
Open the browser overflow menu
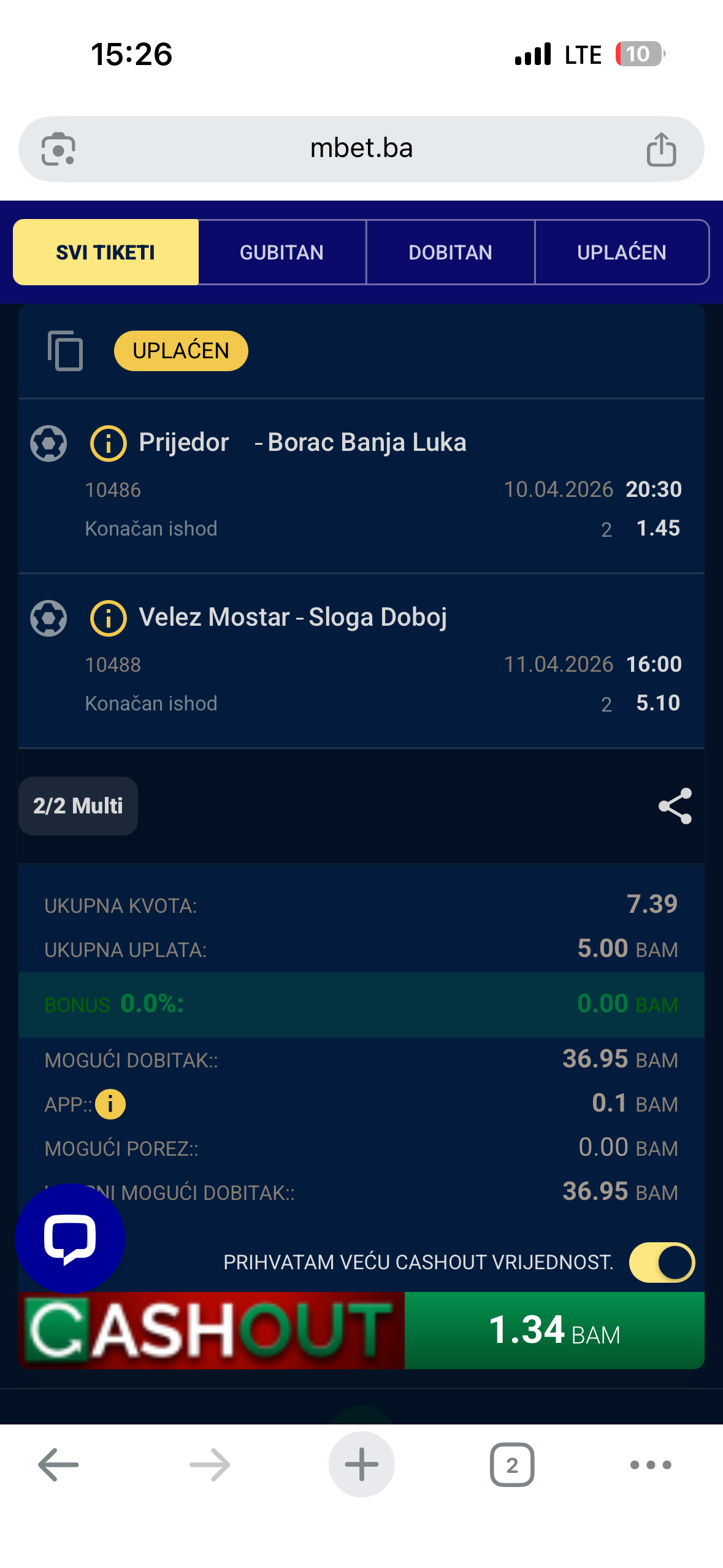(x=651, y=1465)
